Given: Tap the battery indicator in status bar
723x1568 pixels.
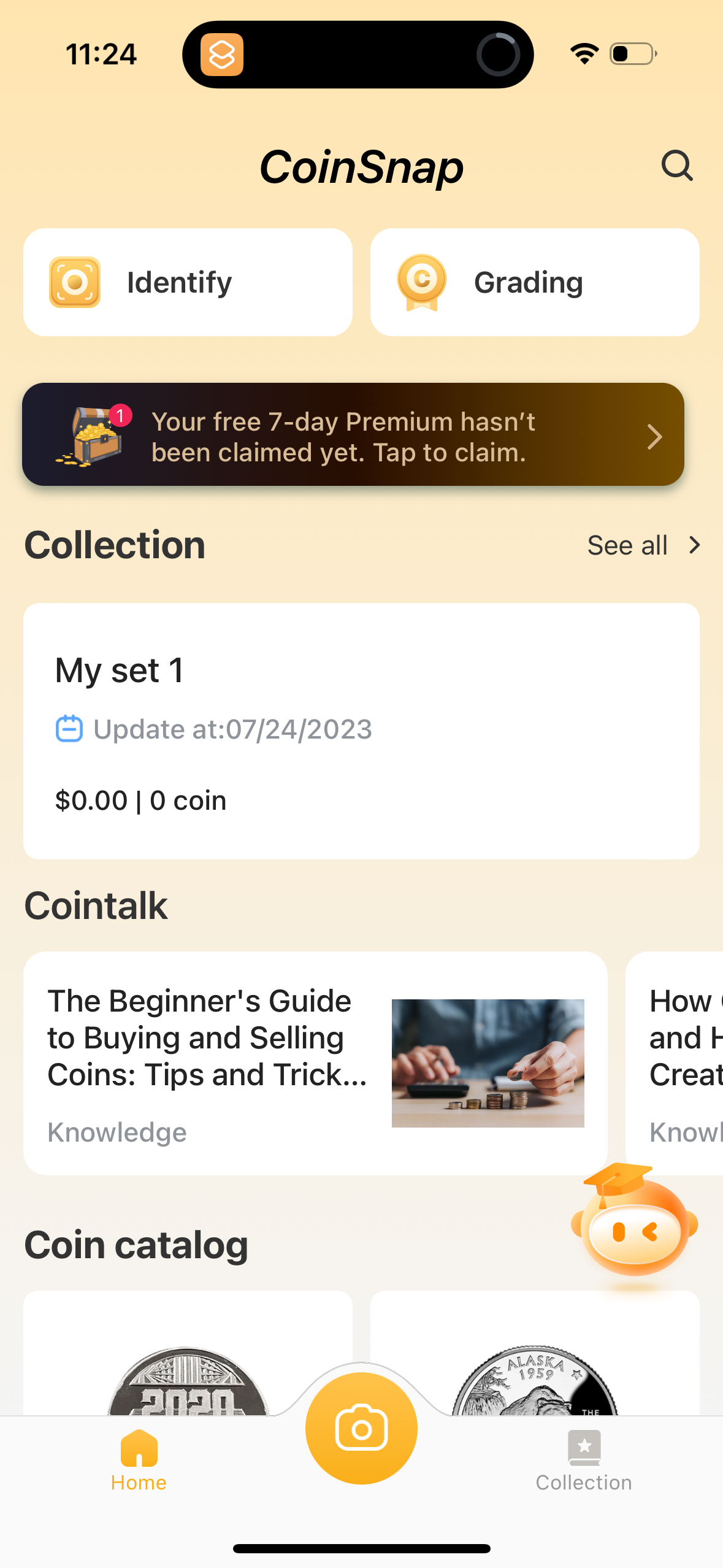Looking at the screenshot, I should [632, 54].
